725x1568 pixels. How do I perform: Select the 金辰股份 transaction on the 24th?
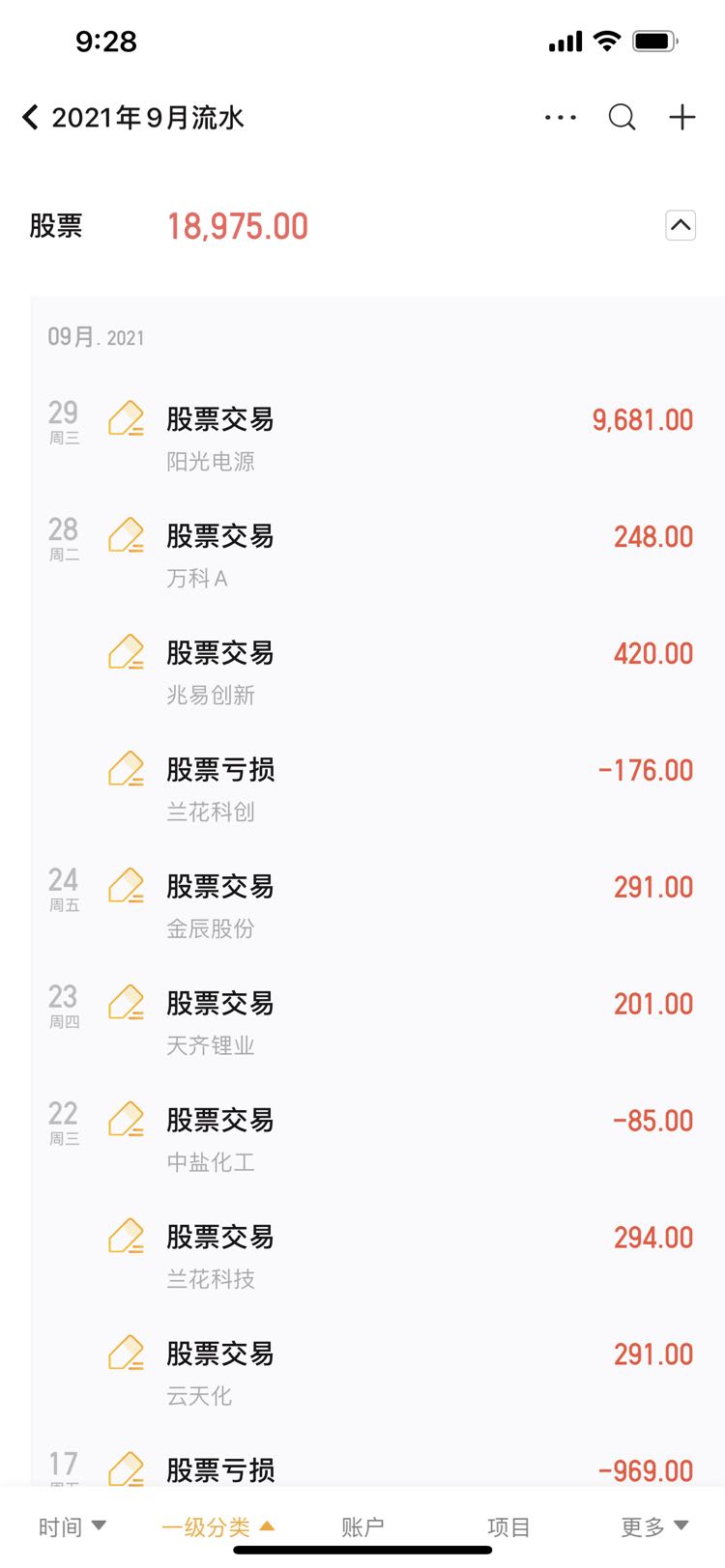[377, 906]
